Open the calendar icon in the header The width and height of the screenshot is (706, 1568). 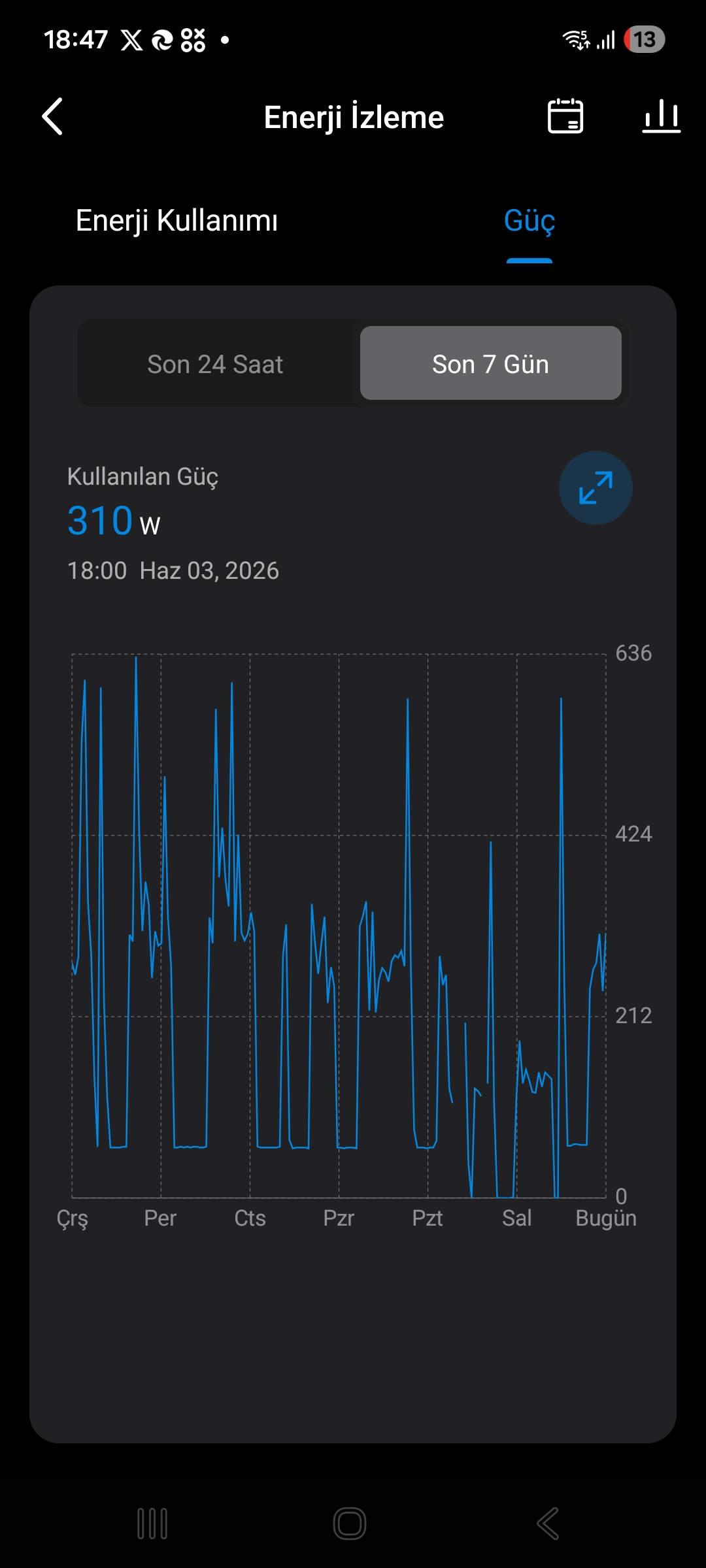pos(565,116)
